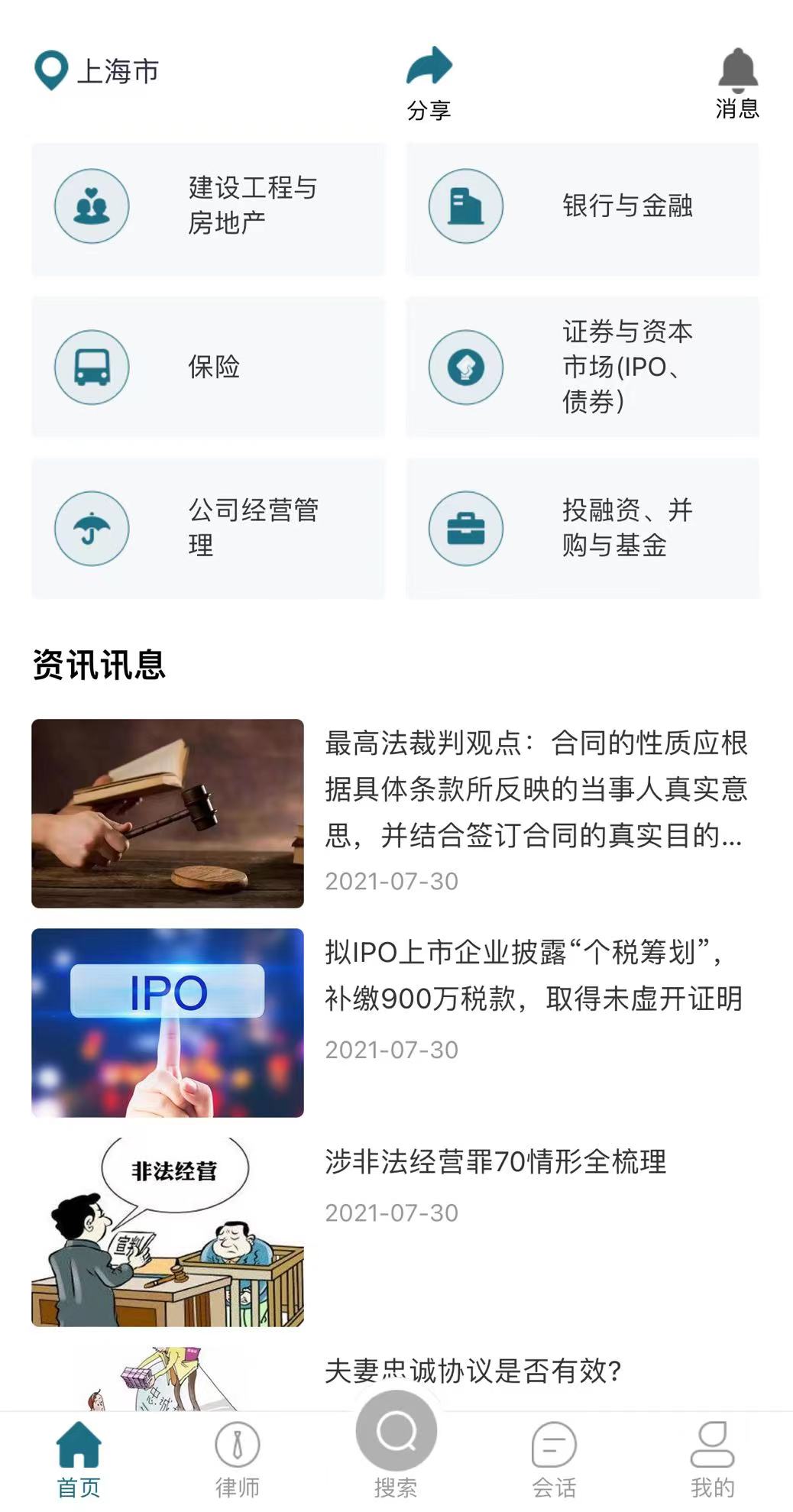Switch to the 律师 tab
This screenshot has height=1512, width=793.
[238, 1460]
